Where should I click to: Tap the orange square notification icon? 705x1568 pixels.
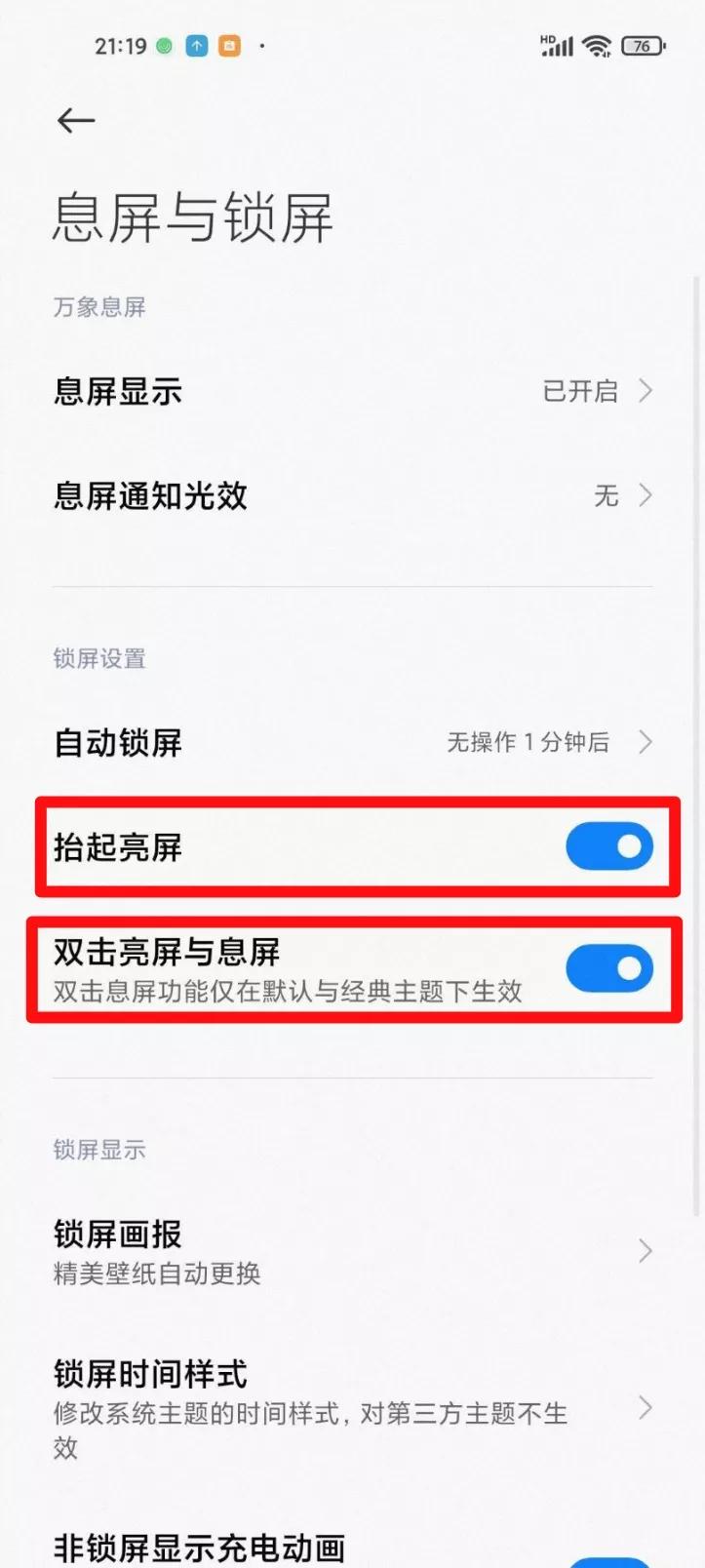pos(230,45)
